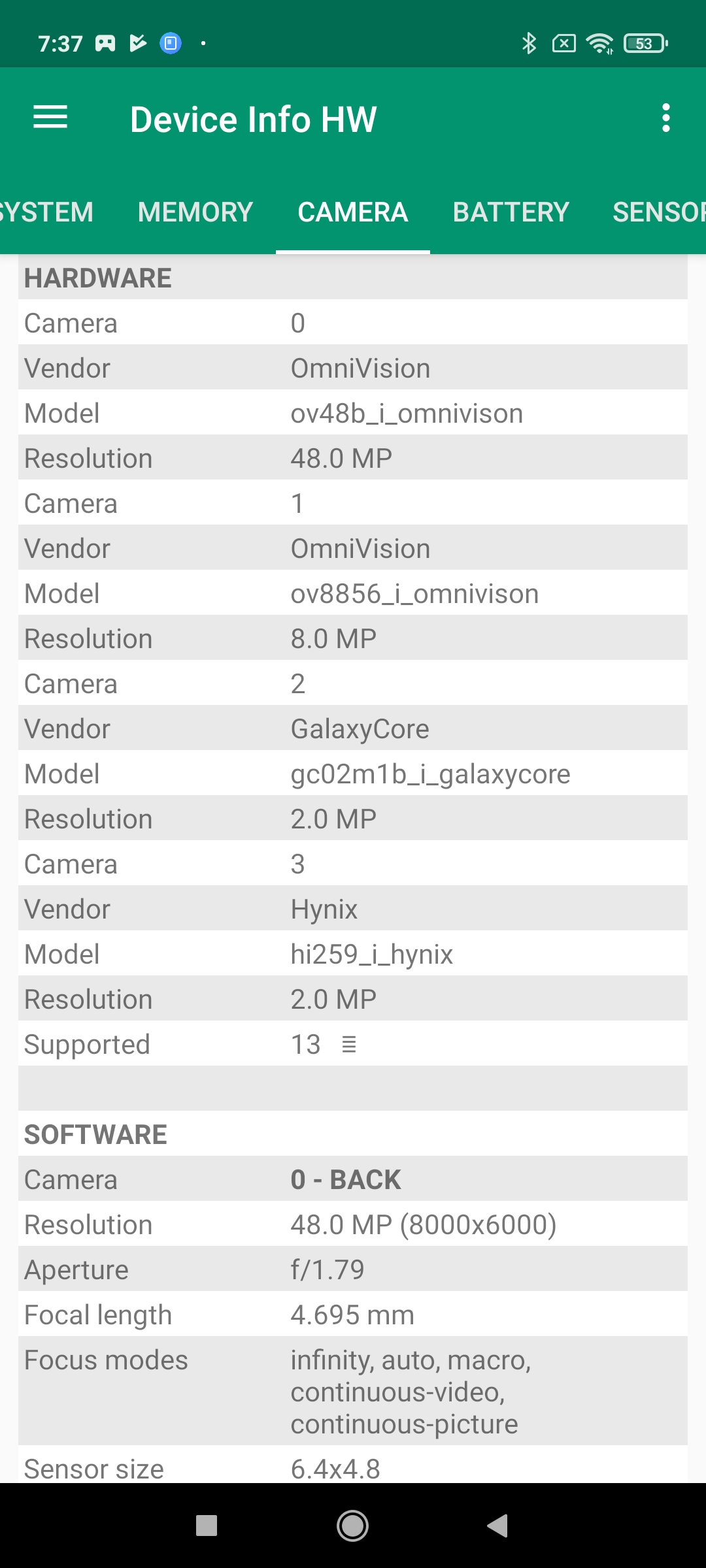Go to the home screen
Viewport: 706px width, 1568px height.
coord(352,1526)
